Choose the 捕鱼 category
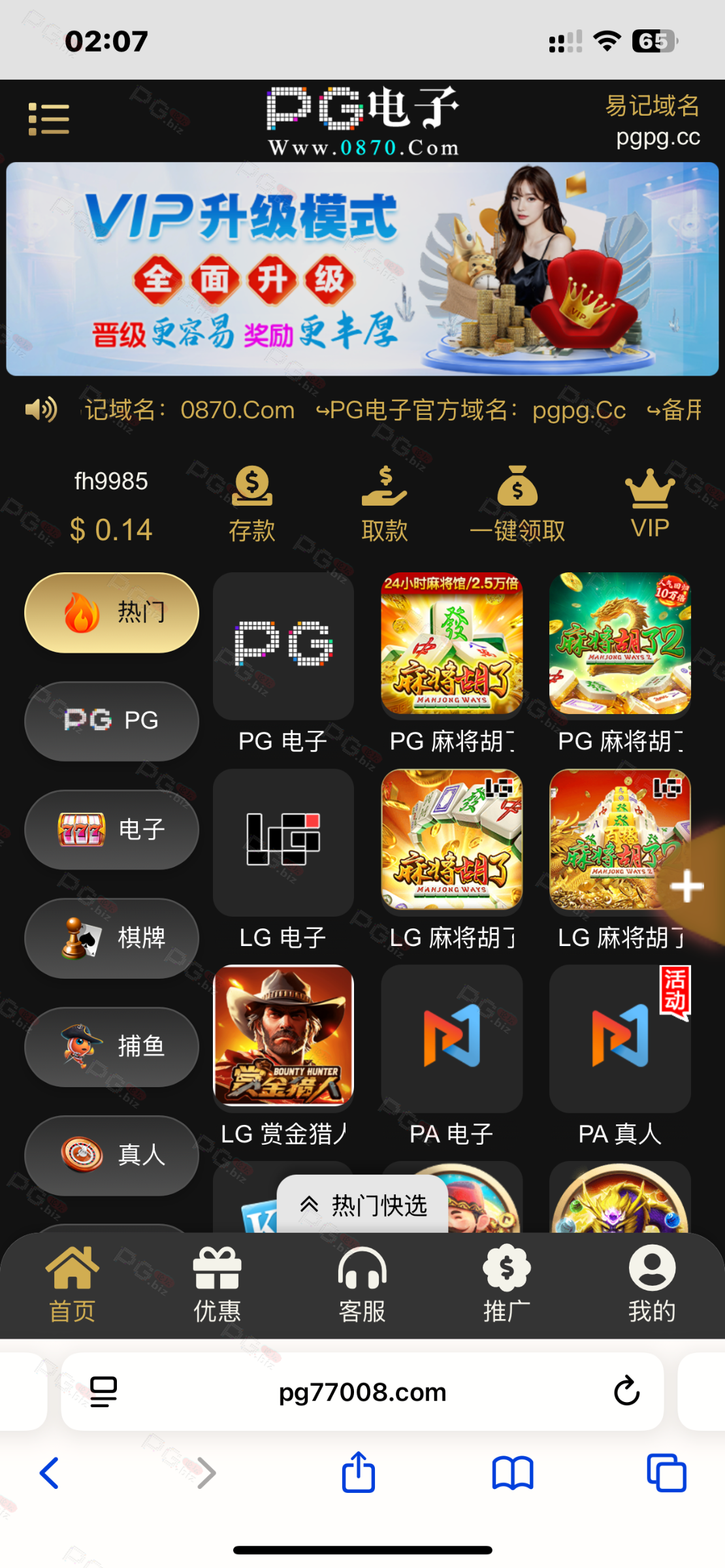The height and width of the screenshot is (1568, 725). pyautogui.click(x=112, y=1047)
